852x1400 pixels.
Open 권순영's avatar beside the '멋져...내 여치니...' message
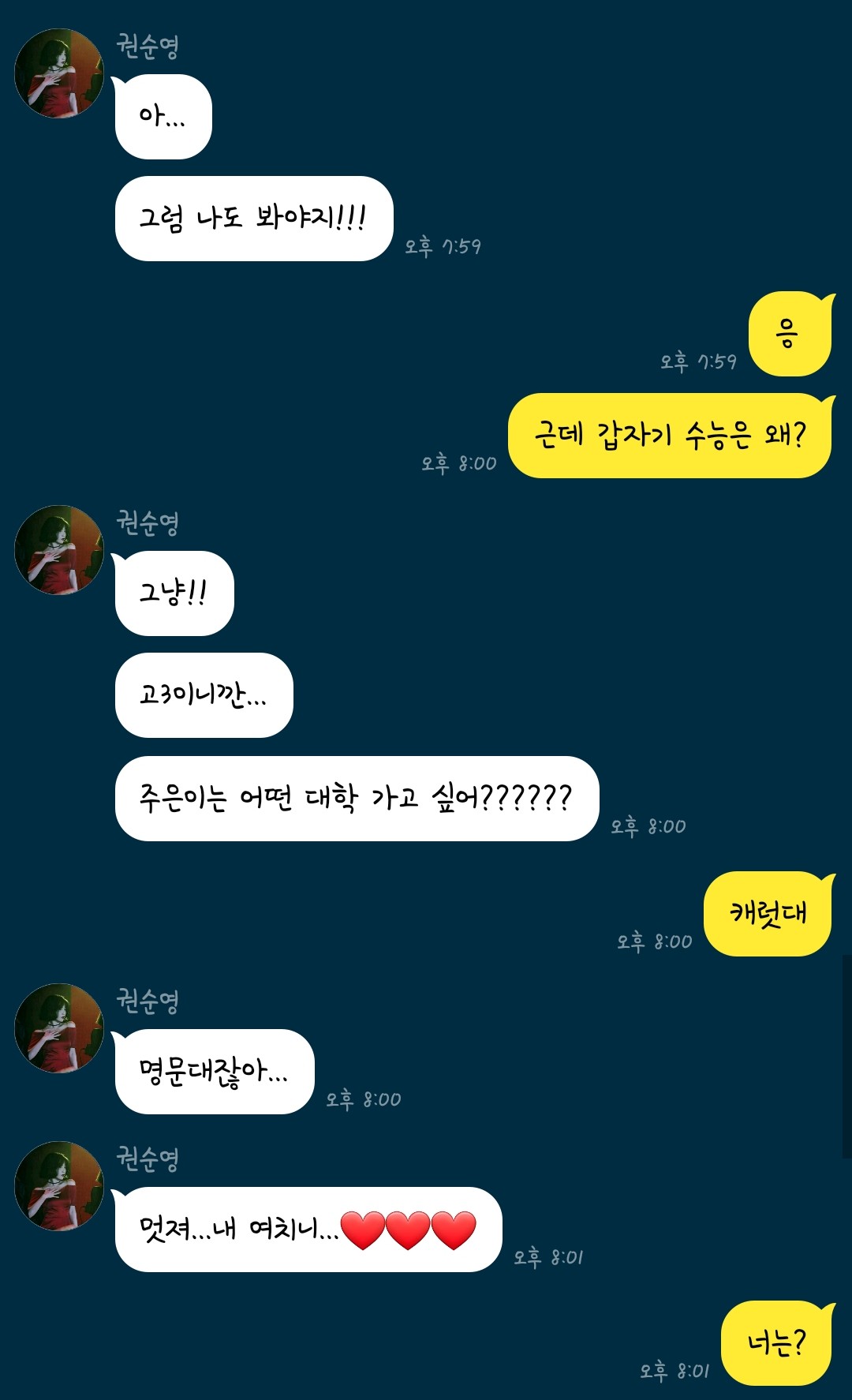pos(59,1186)
